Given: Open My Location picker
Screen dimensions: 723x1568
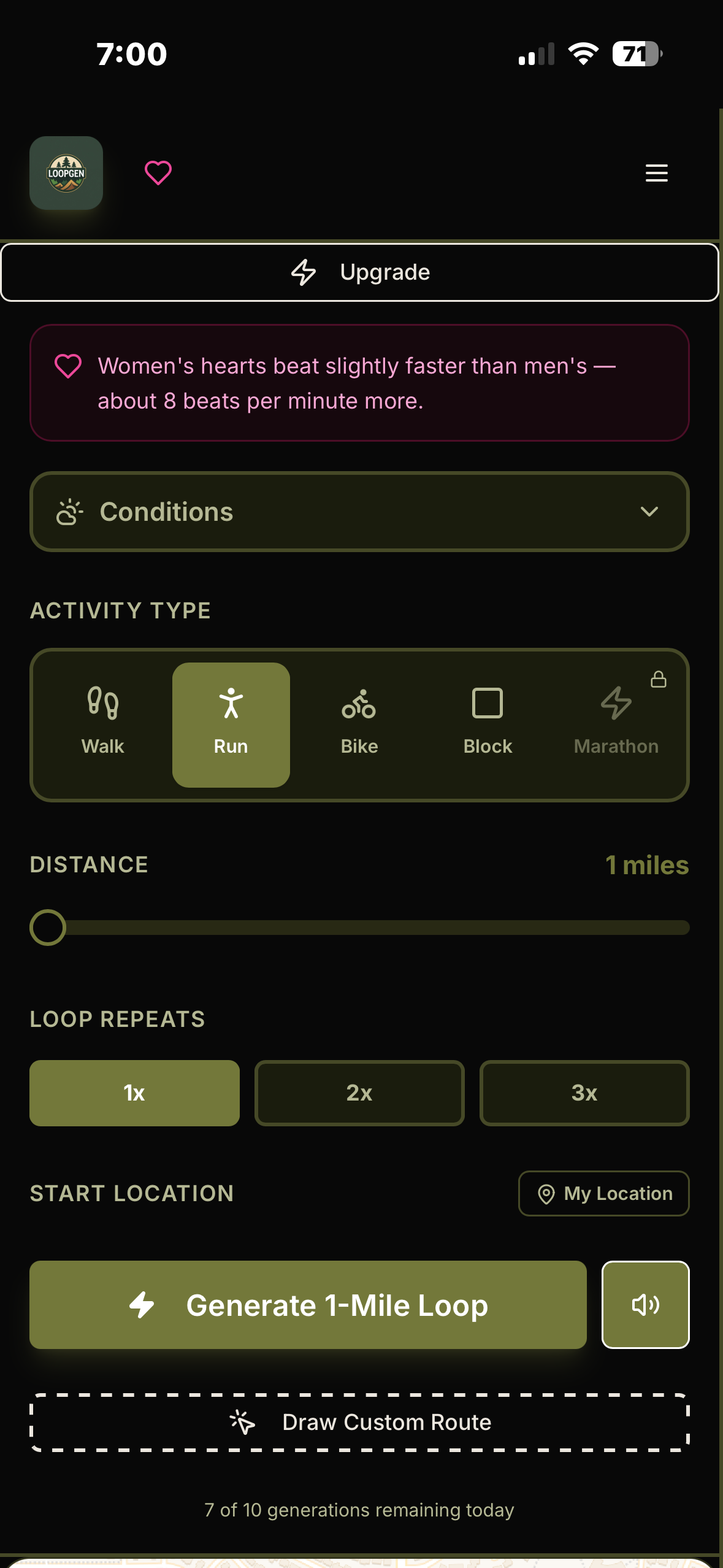Looking at the screenshot, I should tap(603, 1193).
